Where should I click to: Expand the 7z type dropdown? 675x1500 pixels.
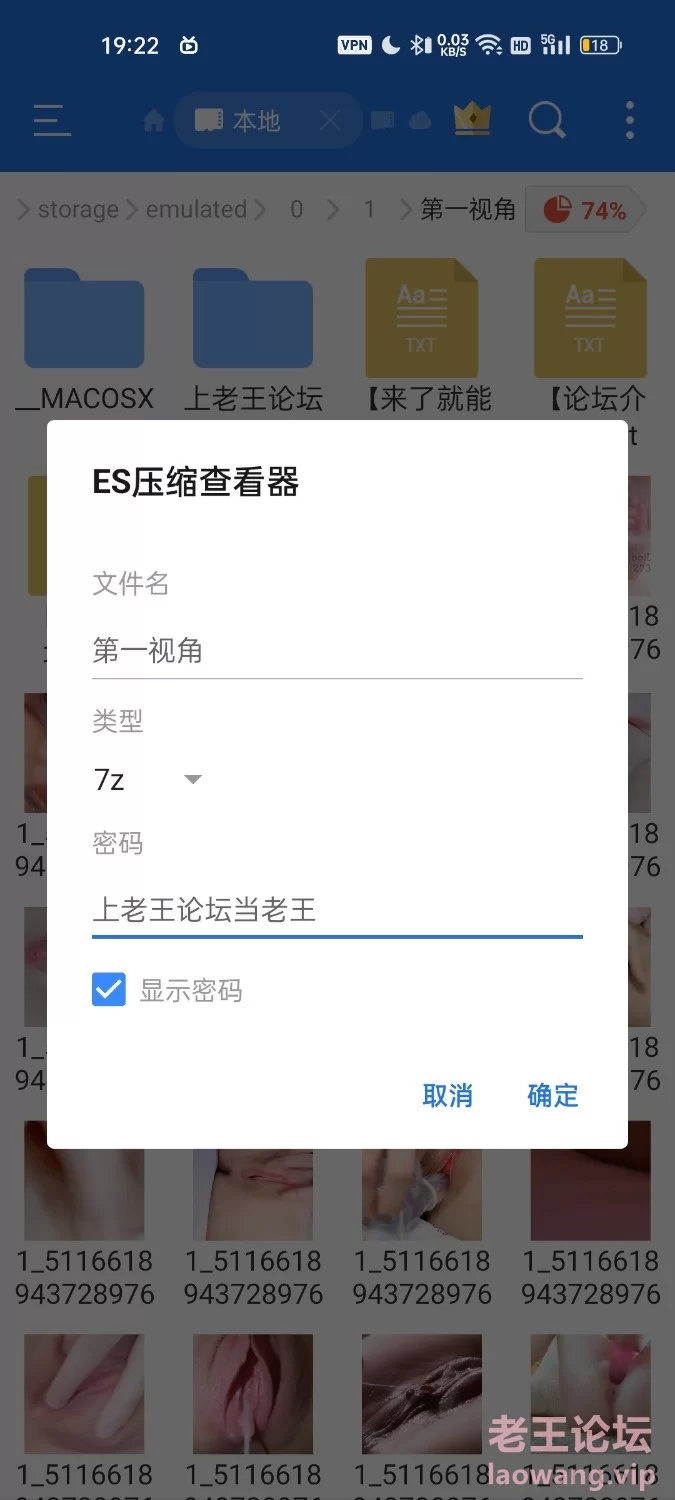tap(150, 780)
